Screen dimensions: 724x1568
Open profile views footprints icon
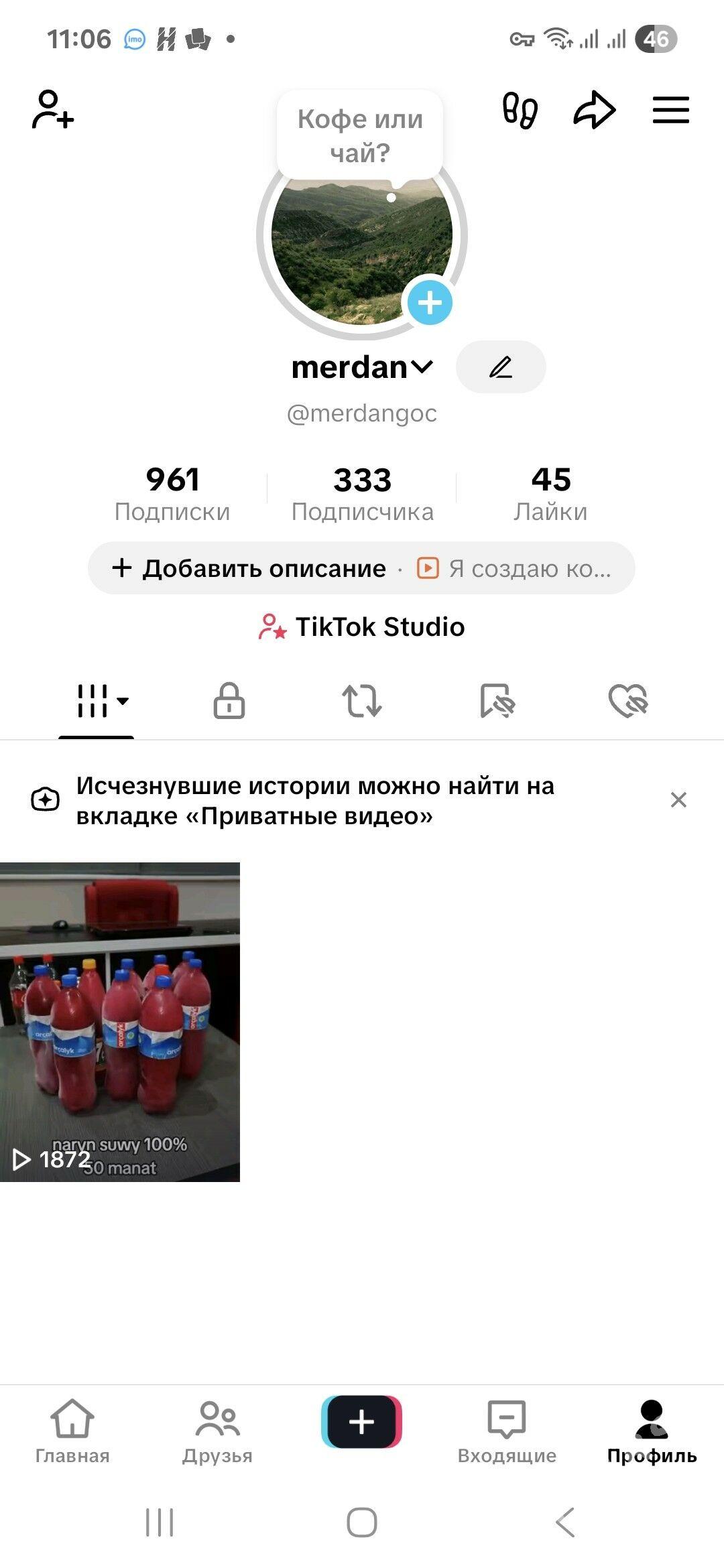point(520,110)
